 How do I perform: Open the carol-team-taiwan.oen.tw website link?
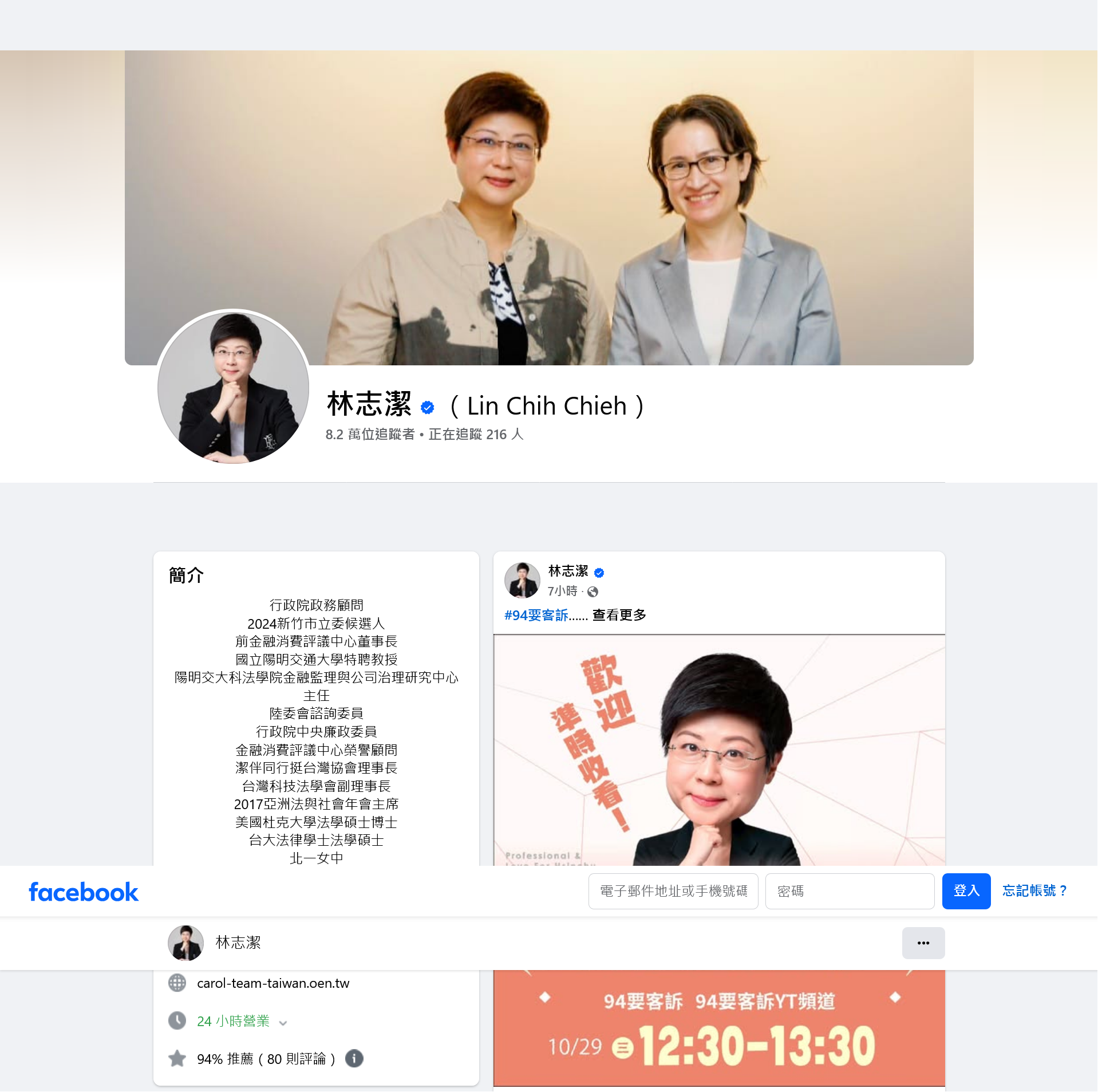pos(273,983)
